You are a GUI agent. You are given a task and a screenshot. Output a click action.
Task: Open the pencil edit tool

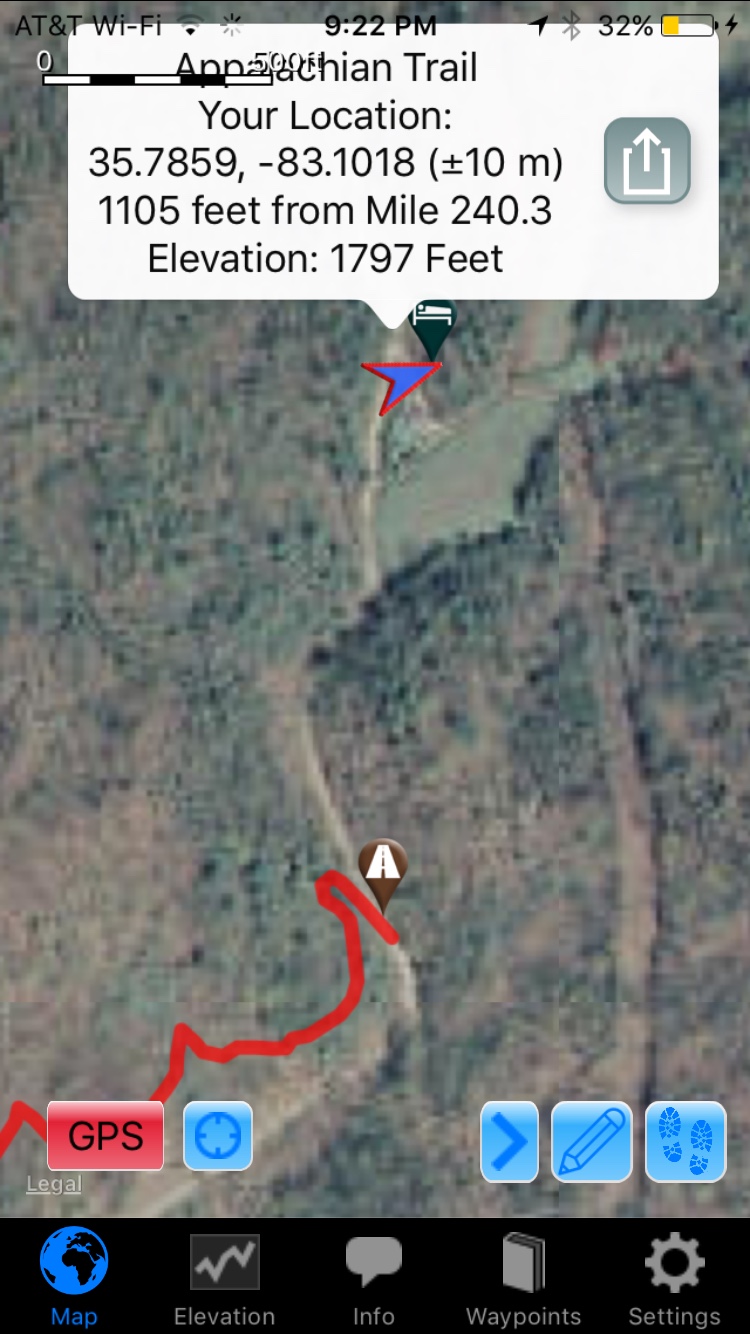[x=592, y=1141]
